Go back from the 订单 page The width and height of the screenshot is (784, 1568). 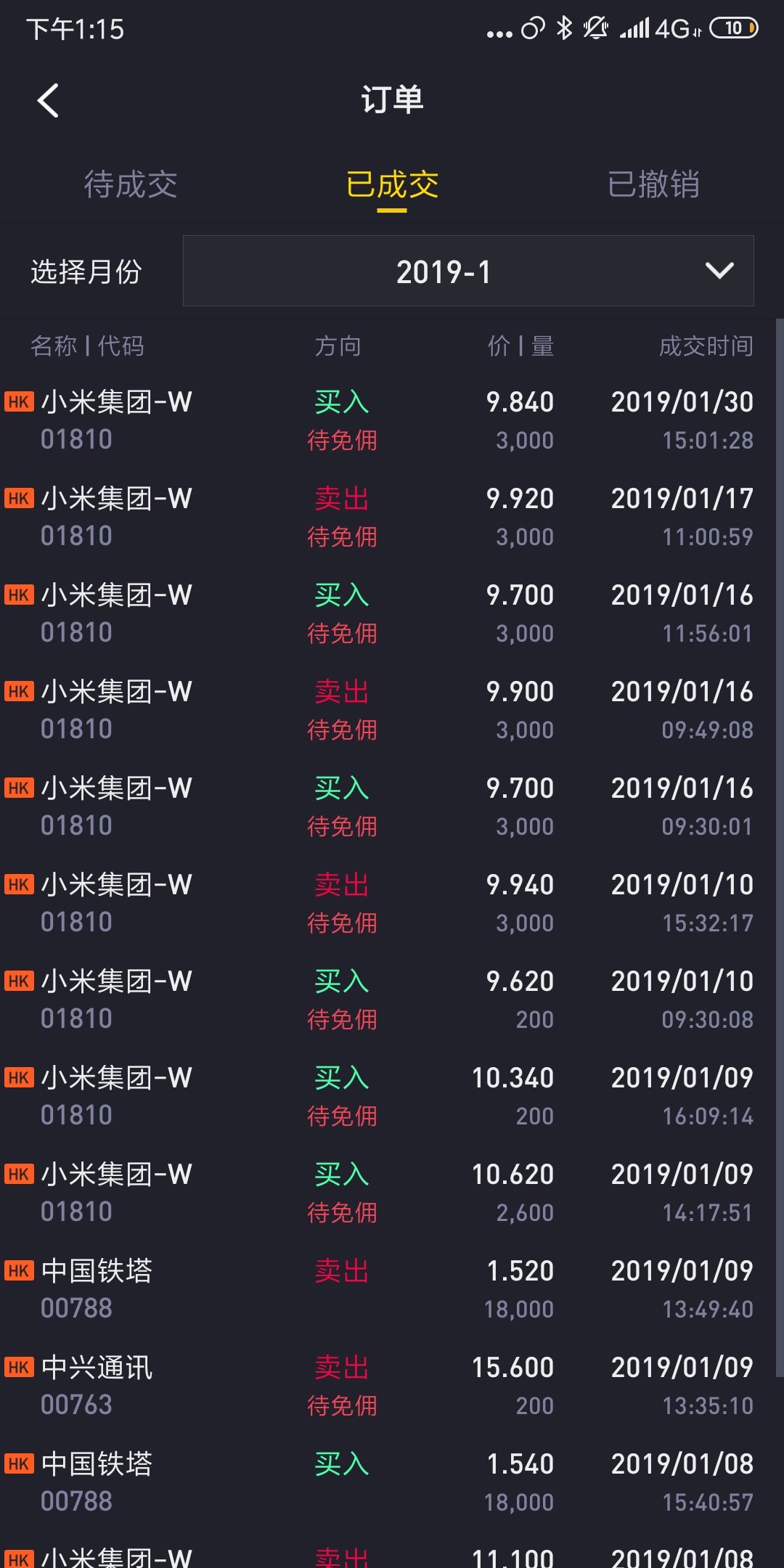click(x=48, y=100)
